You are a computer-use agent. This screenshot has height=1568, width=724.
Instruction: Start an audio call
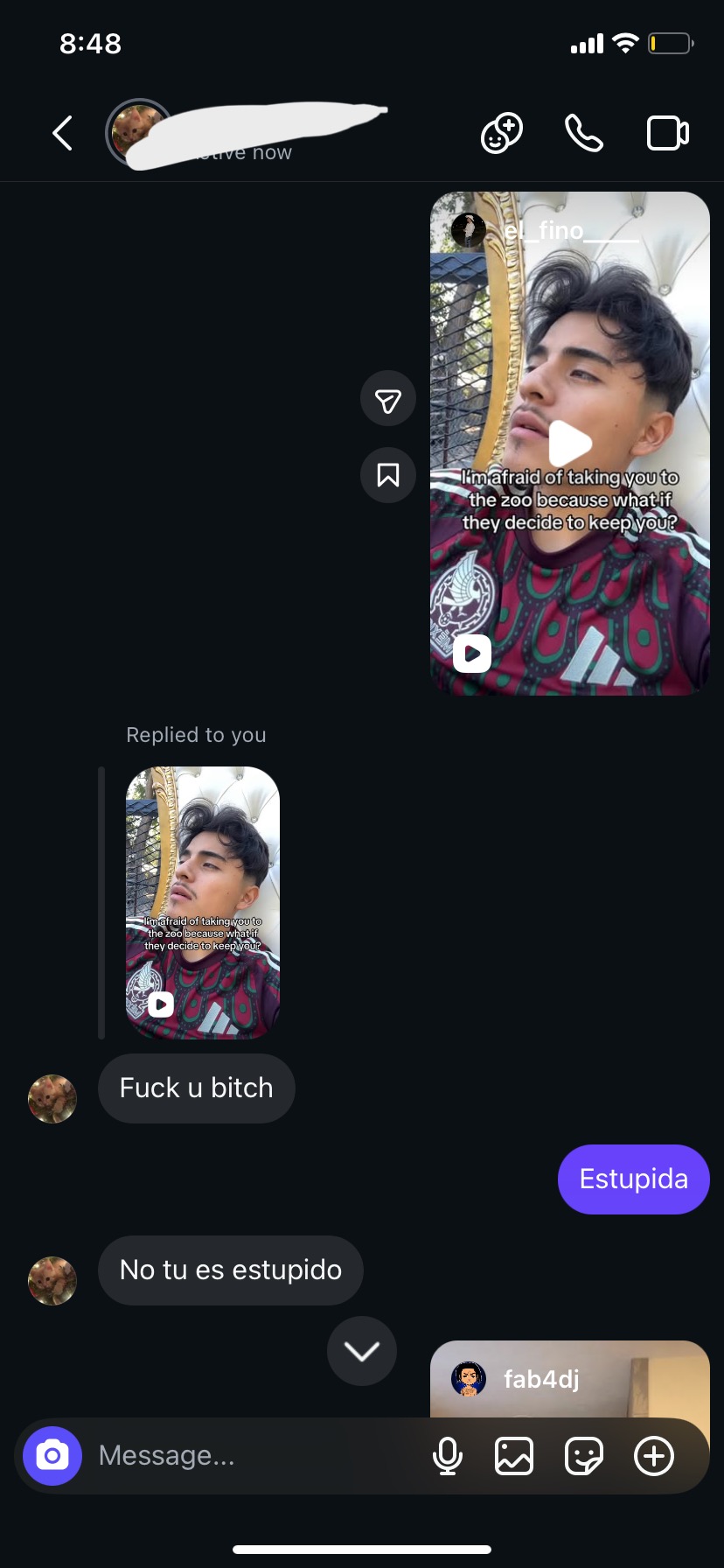click(x=583, y=134)
